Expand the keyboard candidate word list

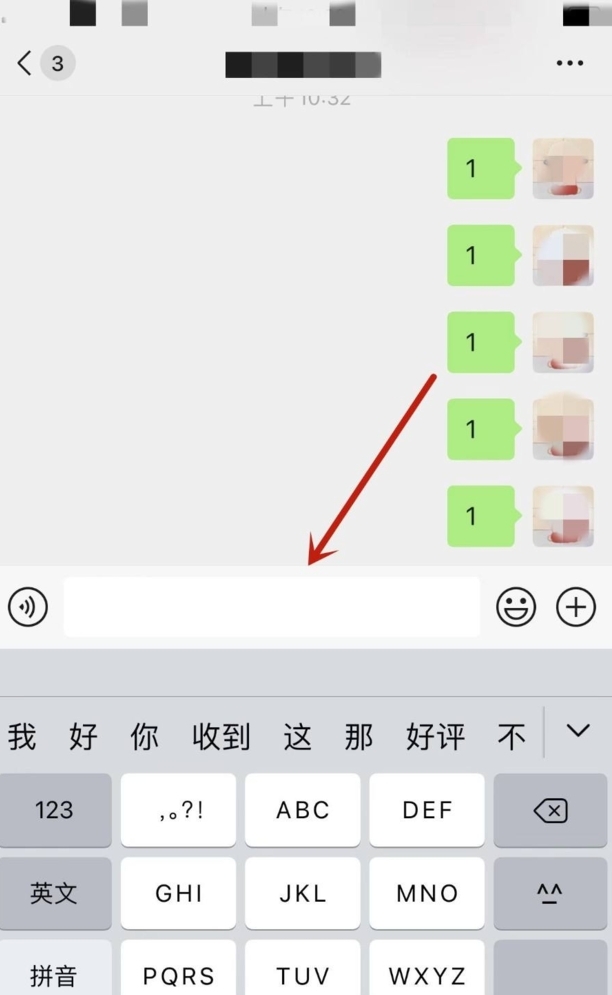click(x=578, y=731)
